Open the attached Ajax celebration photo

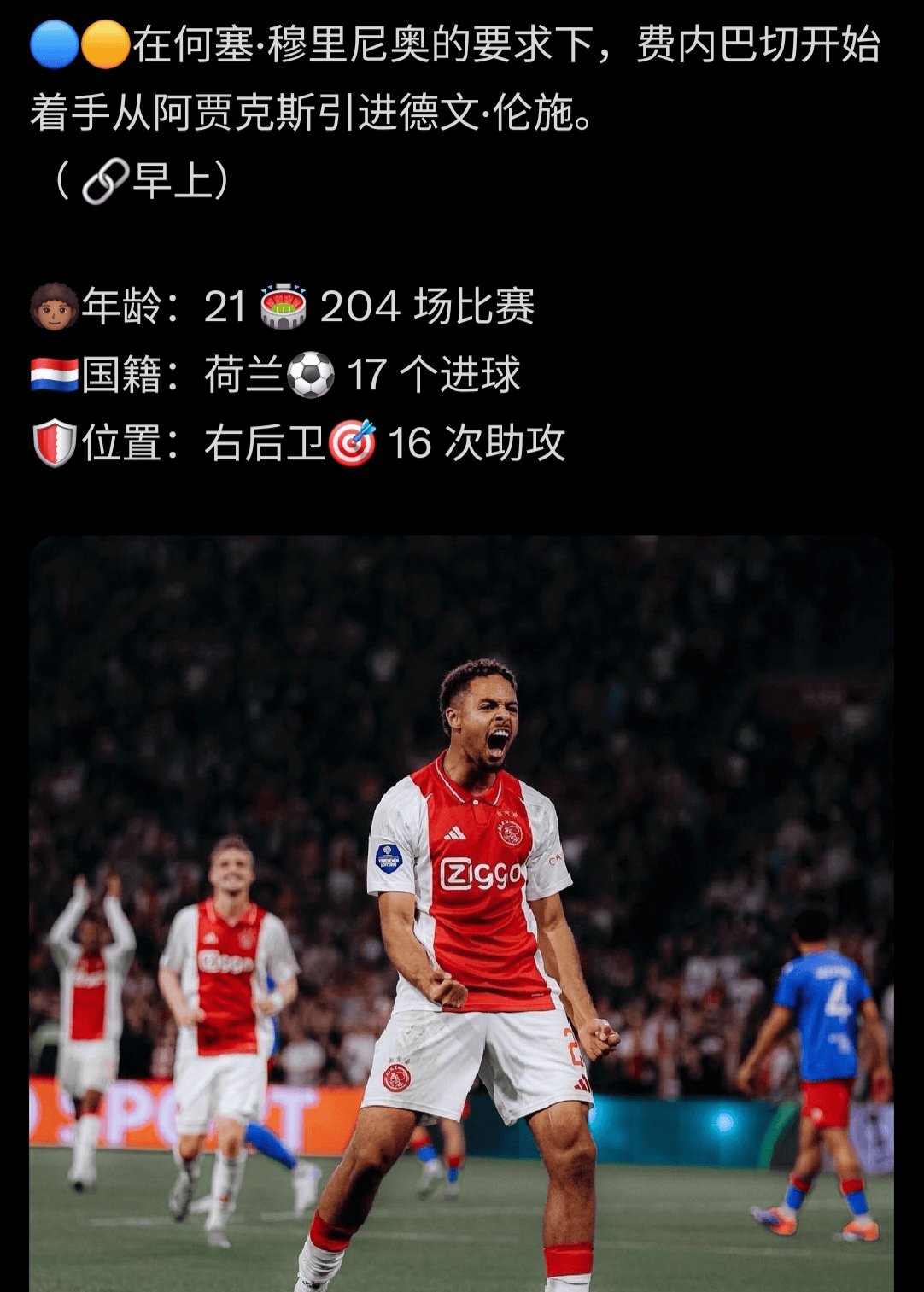tap(461, 914)
